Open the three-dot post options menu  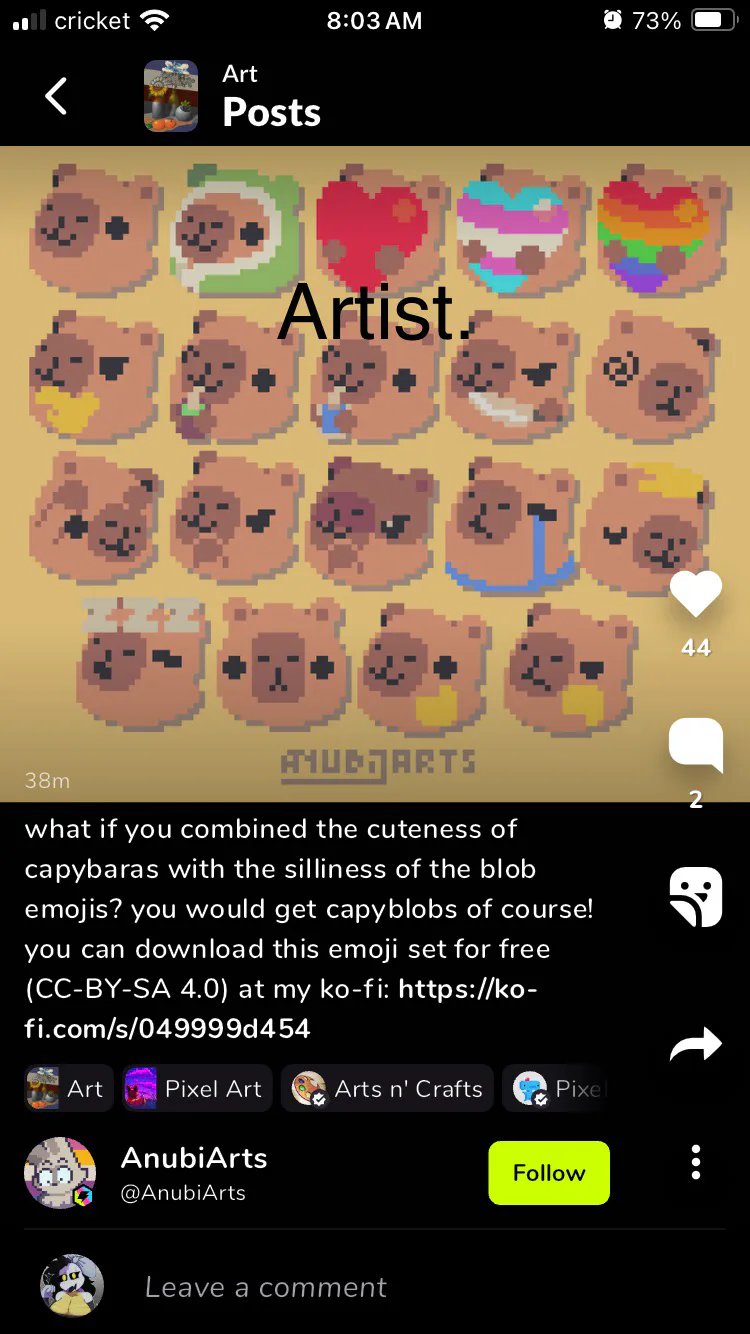click(x=696, y=1162)
